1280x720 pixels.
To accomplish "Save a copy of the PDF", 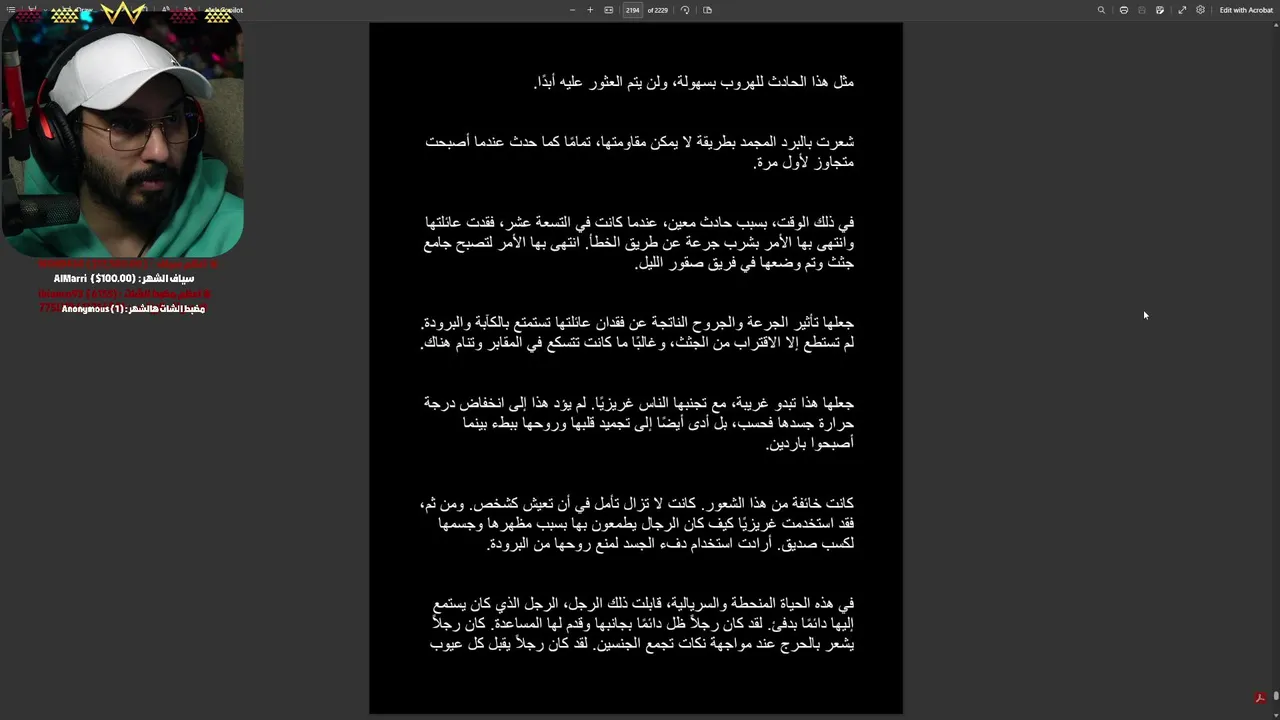I will 1160,10.
